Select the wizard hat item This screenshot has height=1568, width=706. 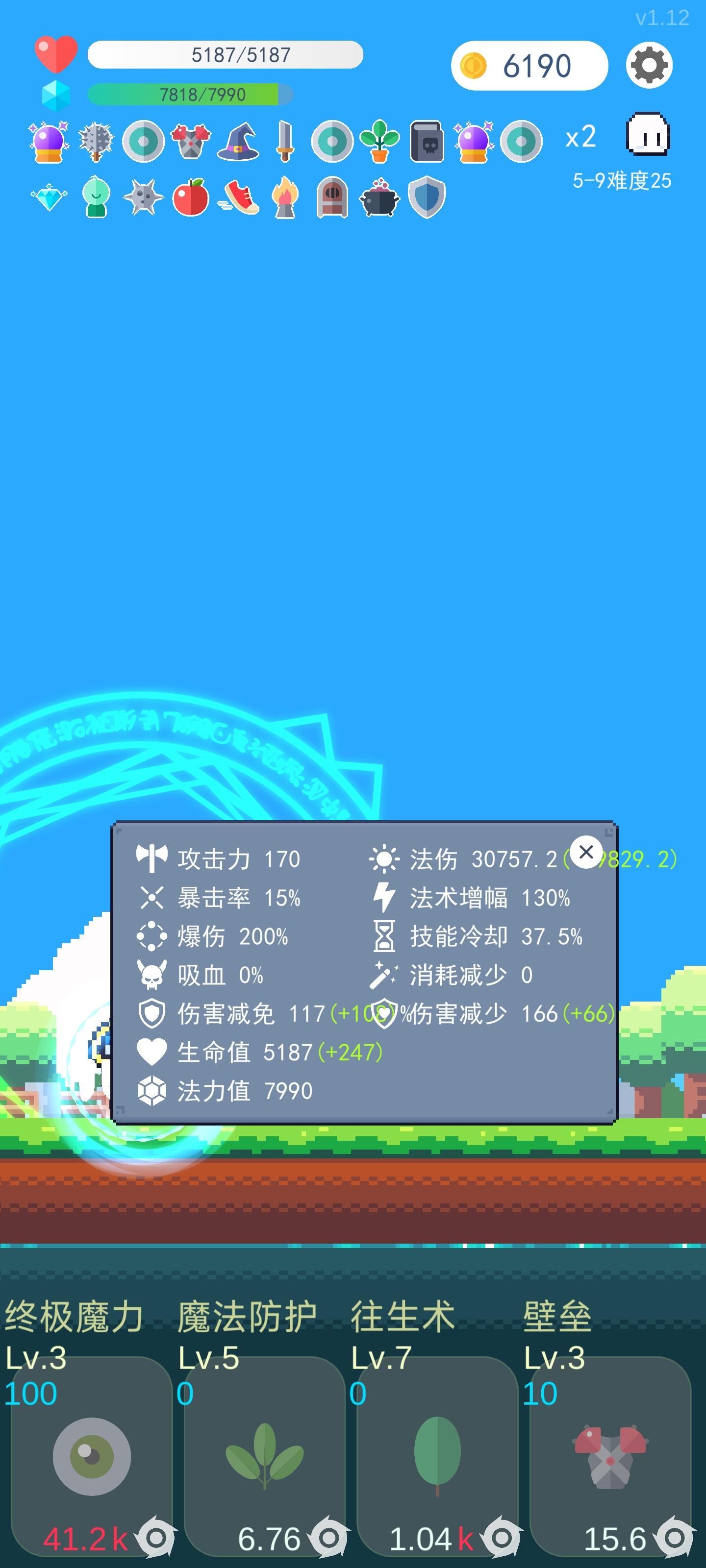pos(238,139)
